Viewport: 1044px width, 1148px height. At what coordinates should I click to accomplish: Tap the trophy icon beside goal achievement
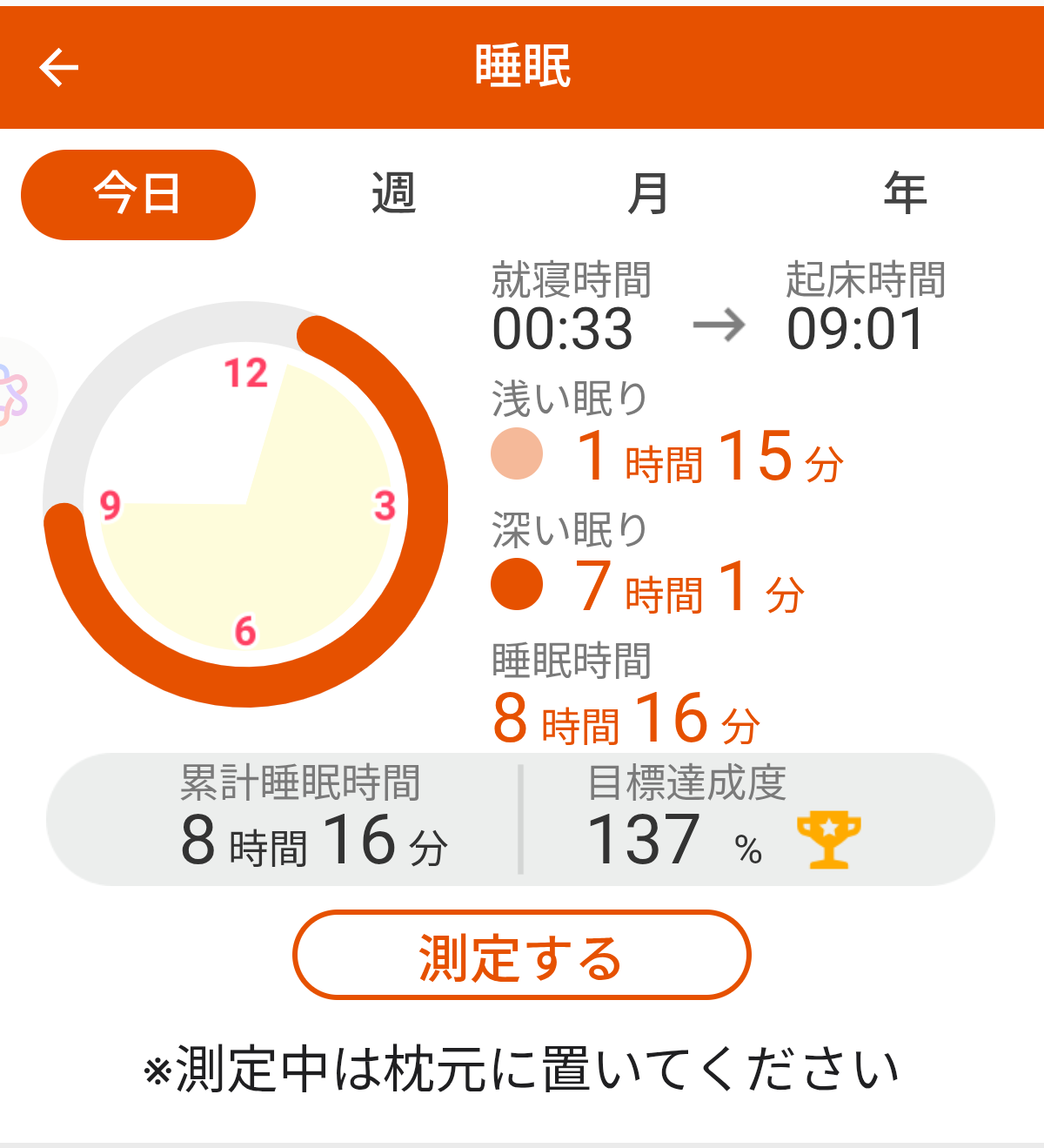coord(831,837)
